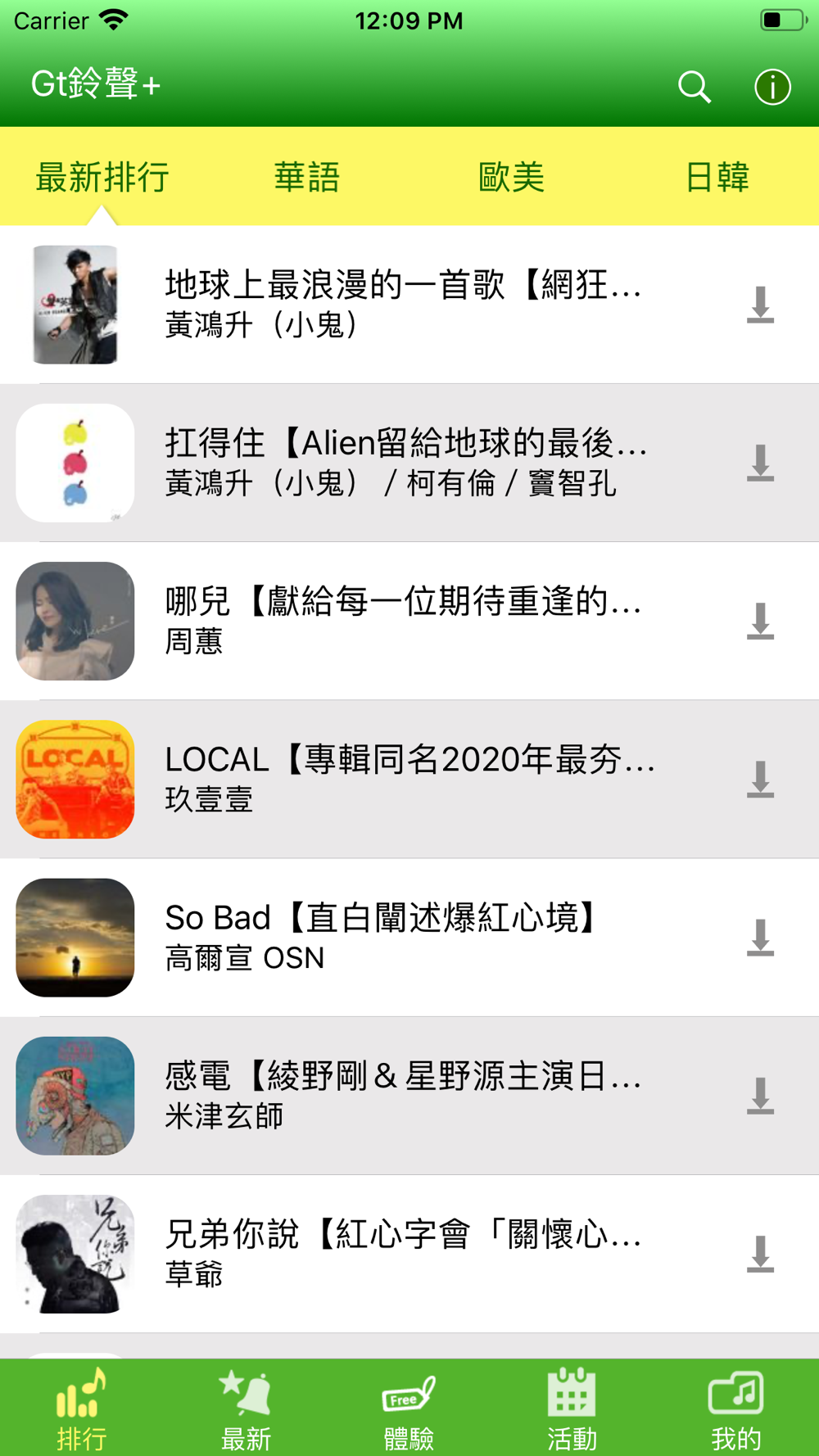Image resolution: width=819 pixels, height=1456 pixels.
Task: Open So Bad by 高爾宣 OSN
Action: [x=409, y=938]
